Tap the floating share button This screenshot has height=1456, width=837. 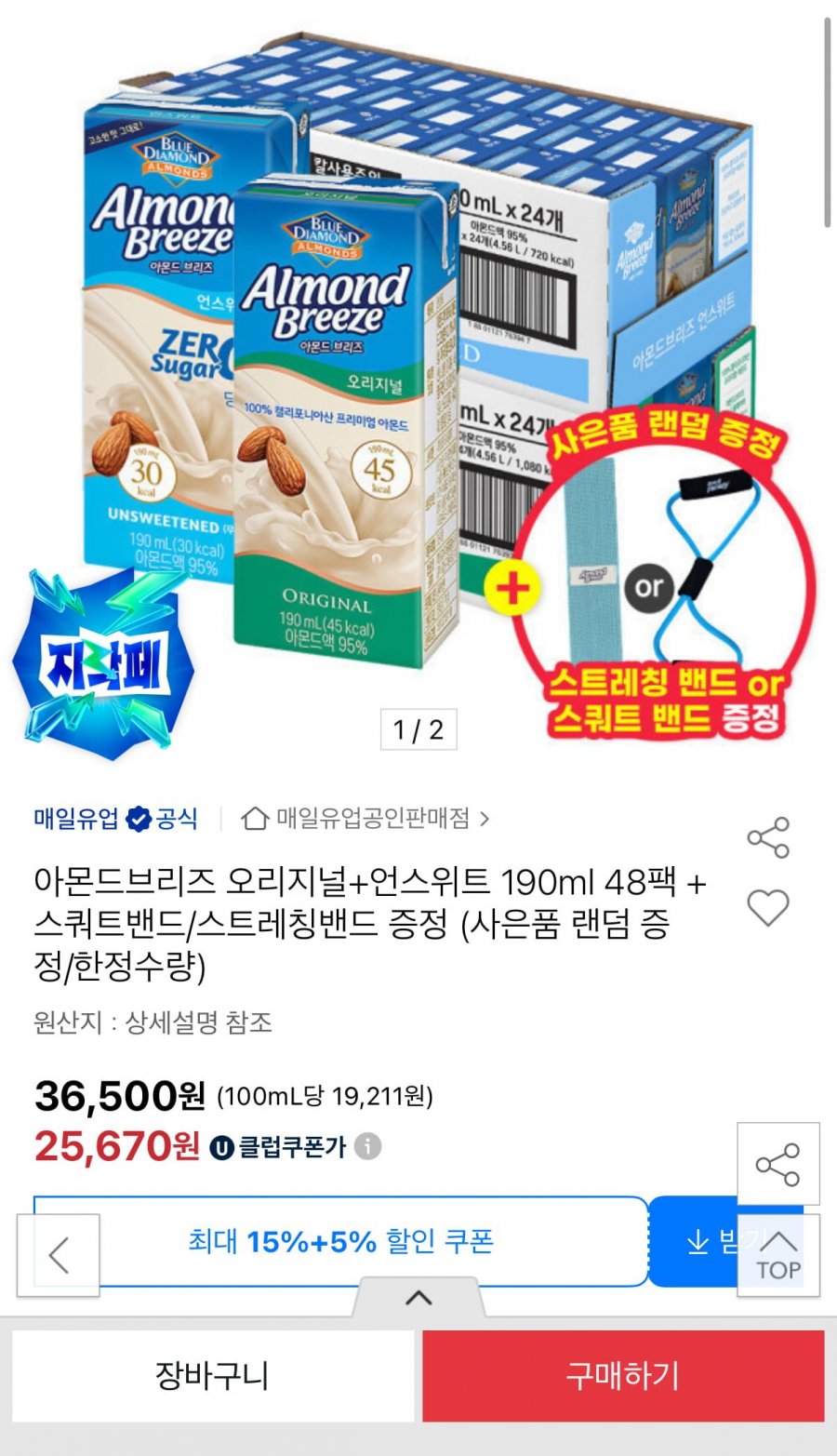778,1164
